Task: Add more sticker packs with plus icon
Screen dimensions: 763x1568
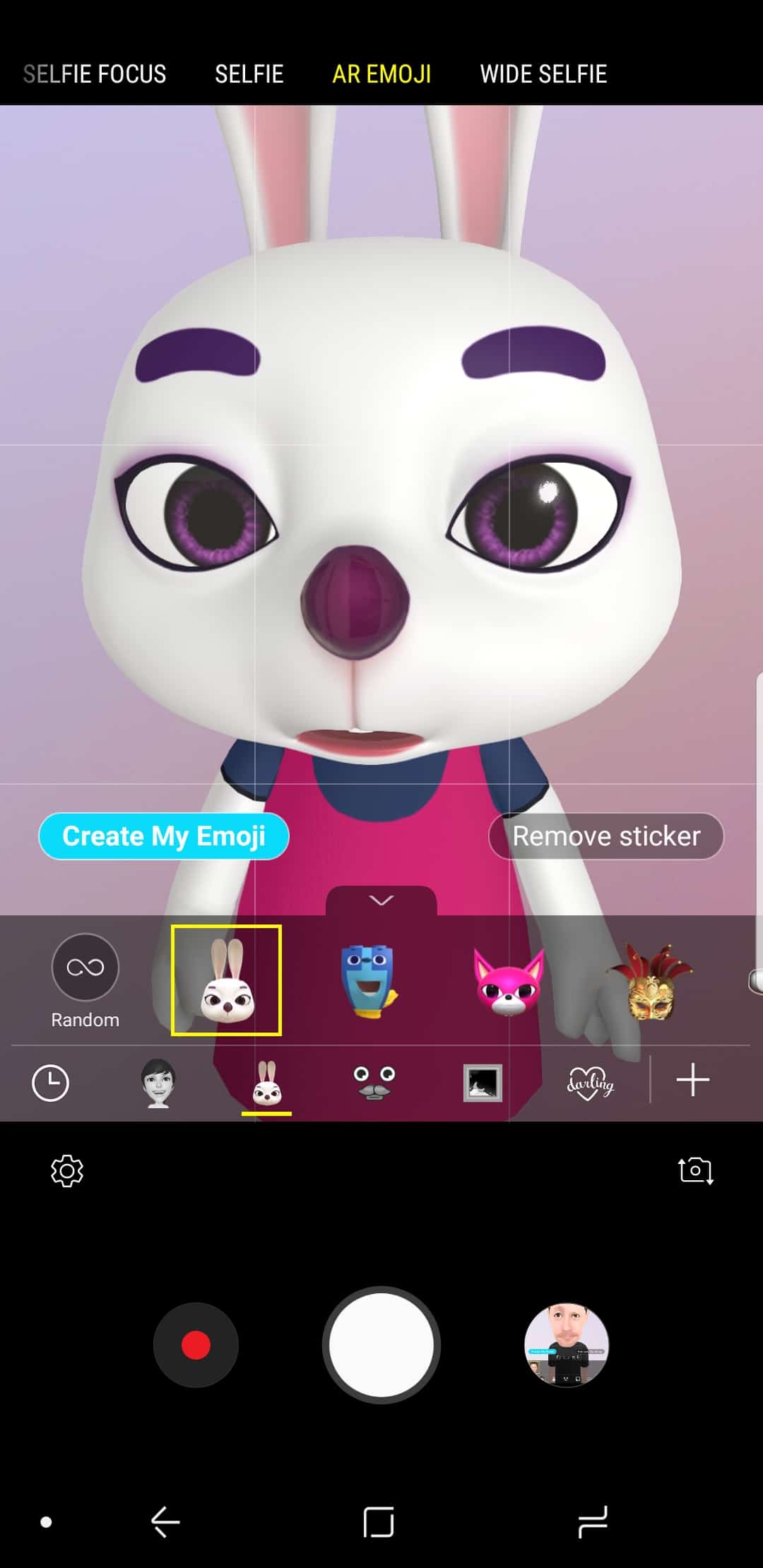Action: click(692, 1081)
